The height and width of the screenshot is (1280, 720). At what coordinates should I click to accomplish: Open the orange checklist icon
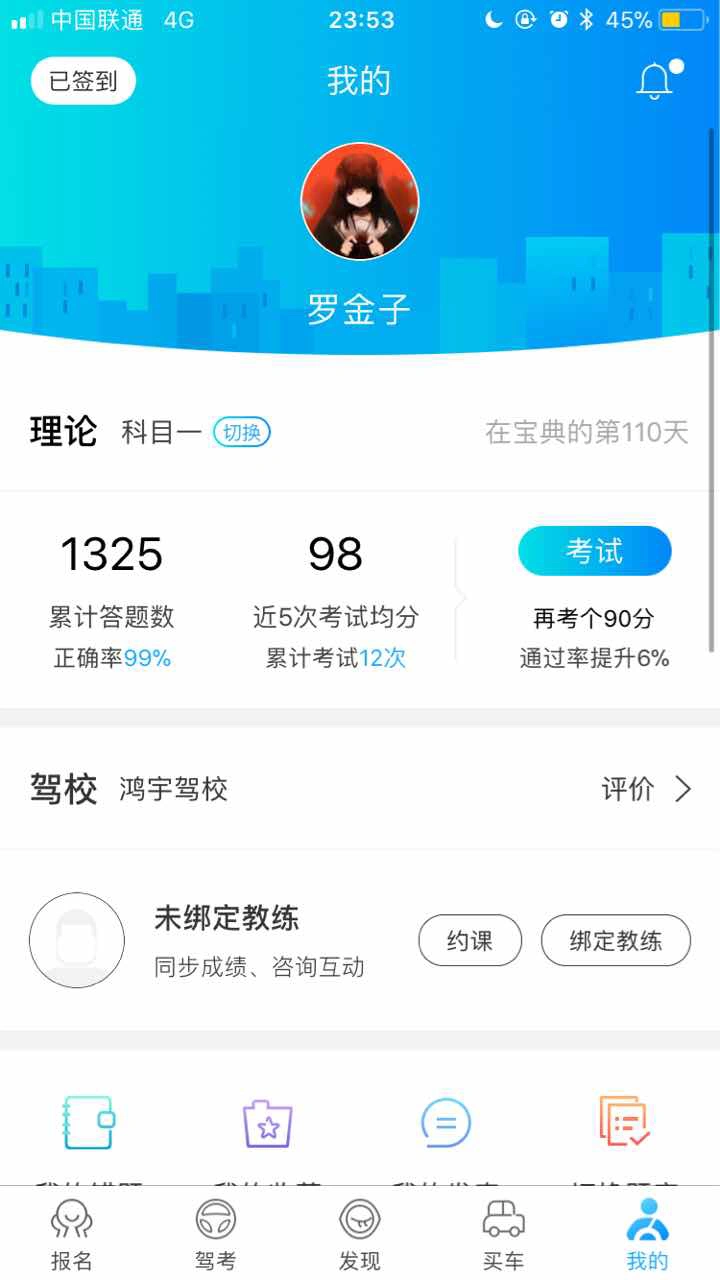625,1123
